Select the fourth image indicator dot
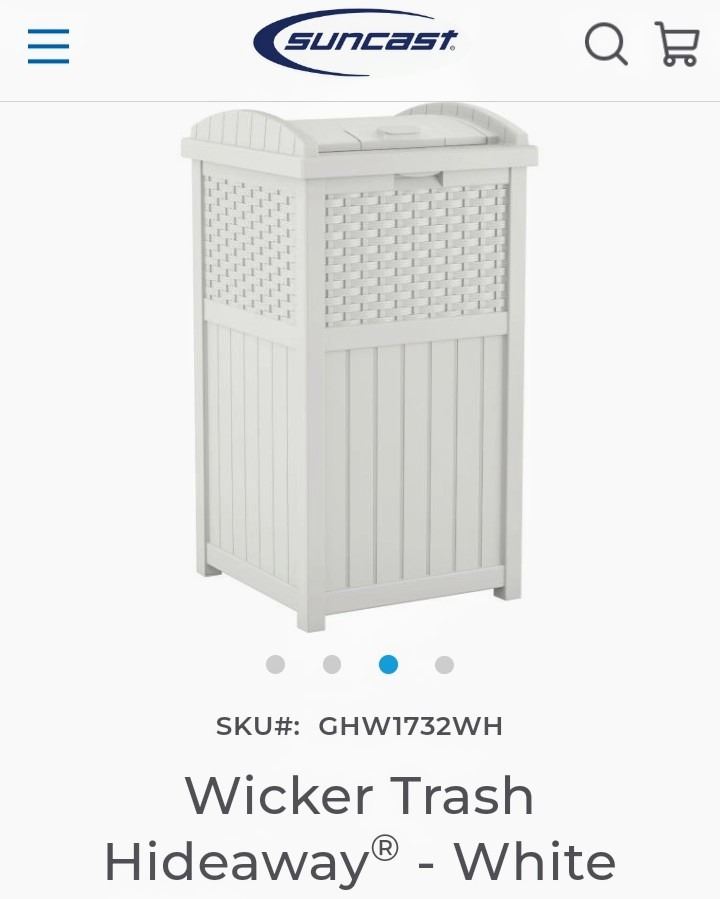This screenshot has height=899, width=720. click(445, 665)
